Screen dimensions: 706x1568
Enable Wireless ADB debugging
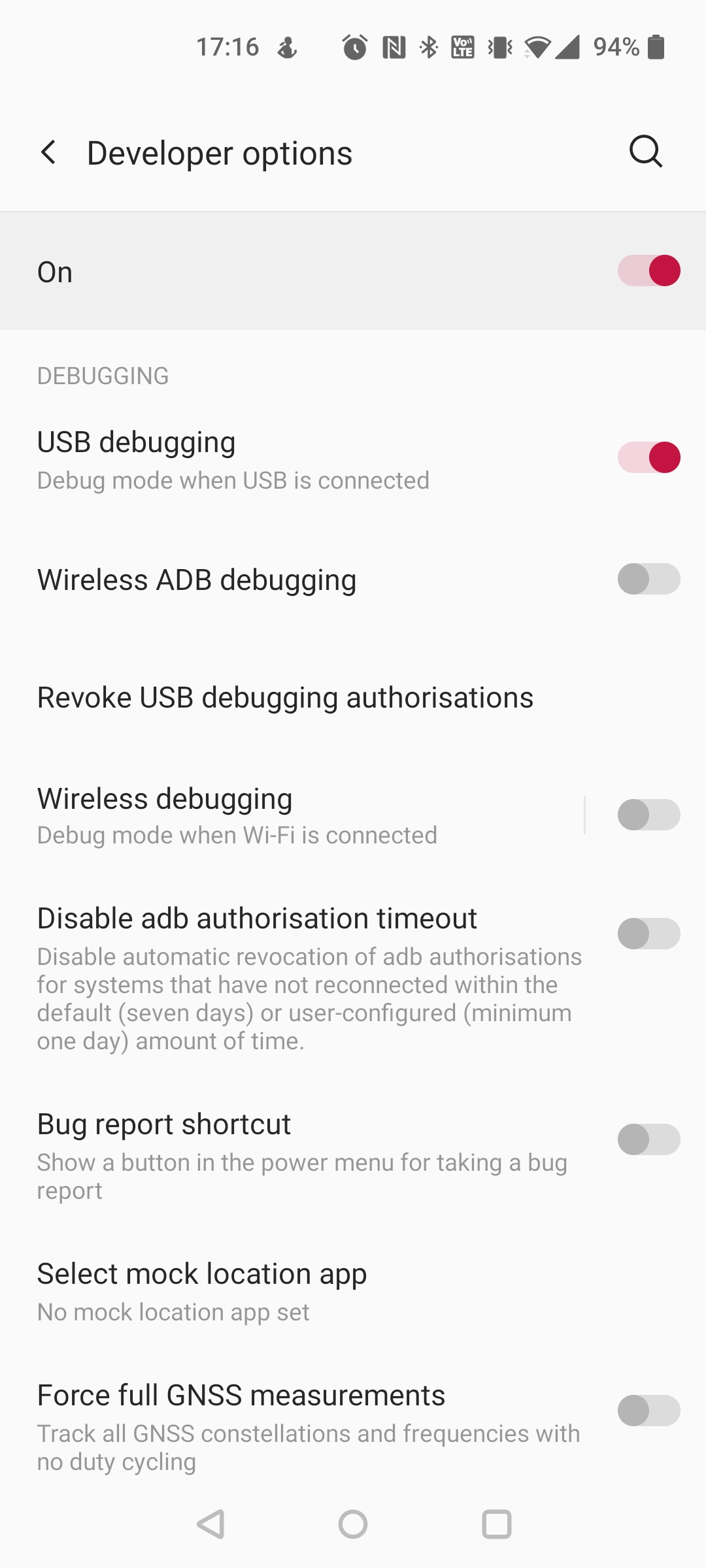click(x=648, y=579)
